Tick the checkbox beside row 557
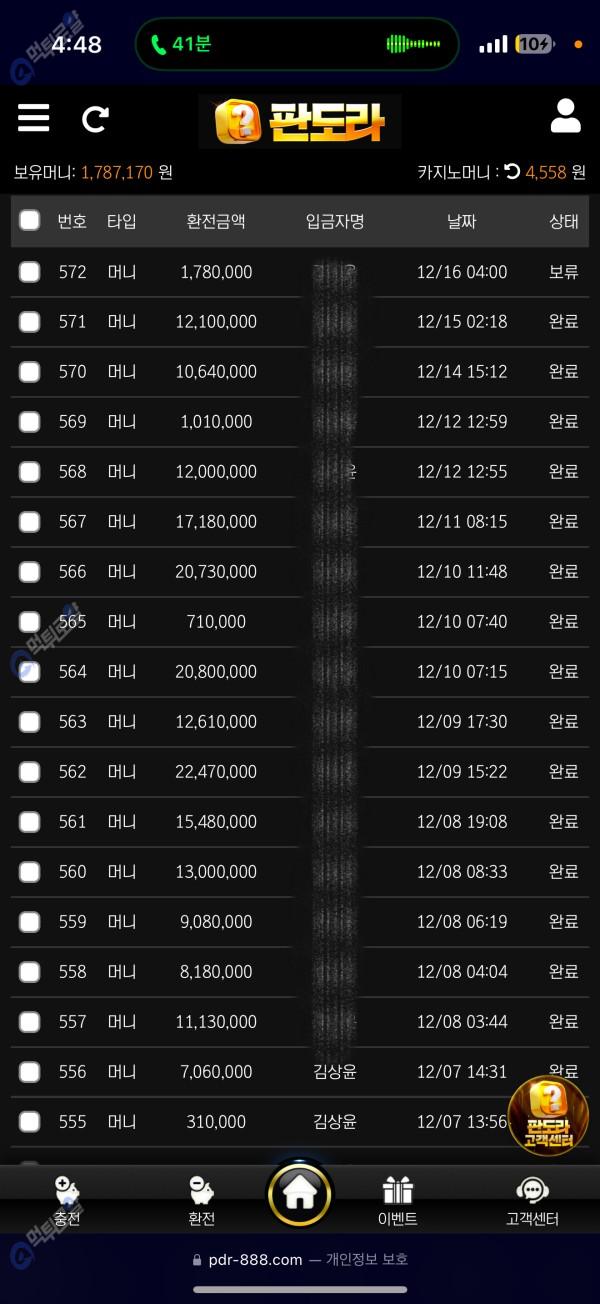 pos(30,1022)
